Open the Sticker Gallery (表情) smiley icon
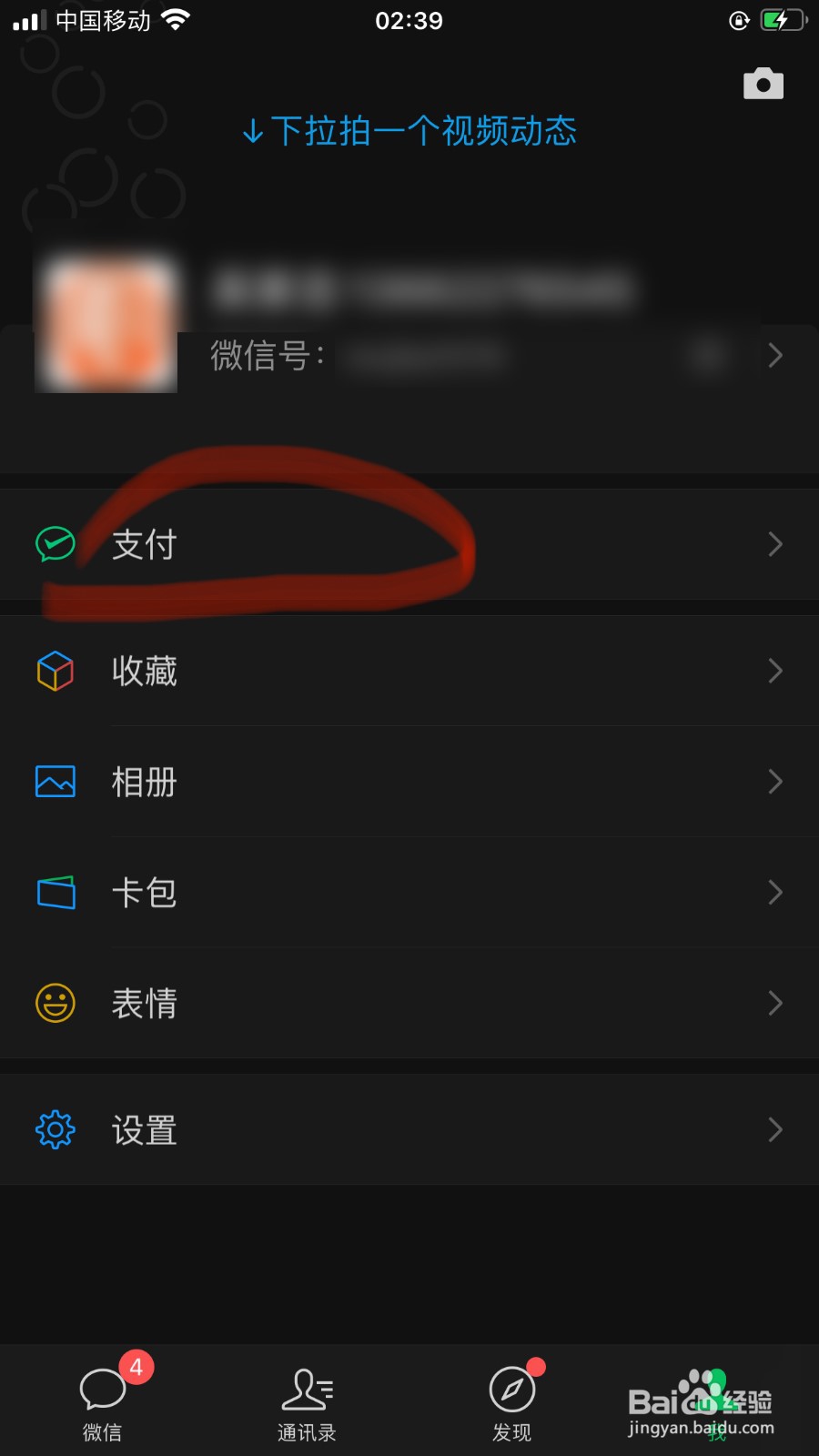The width and height of the screenshot is (819, 1456). pos(55,1003)
